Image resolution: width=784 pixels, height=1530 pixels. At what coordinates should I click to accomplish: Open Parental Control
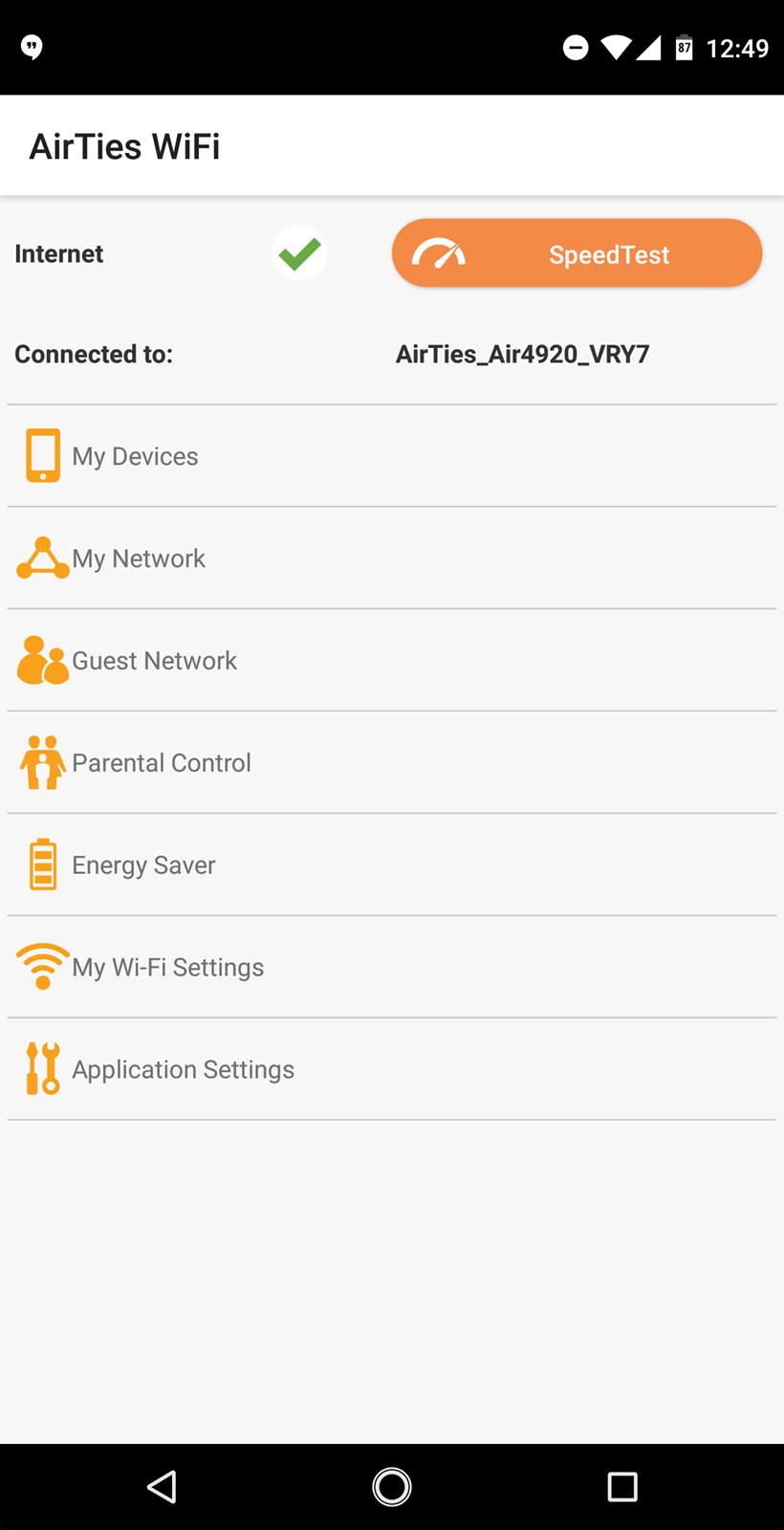coord(392,763)
